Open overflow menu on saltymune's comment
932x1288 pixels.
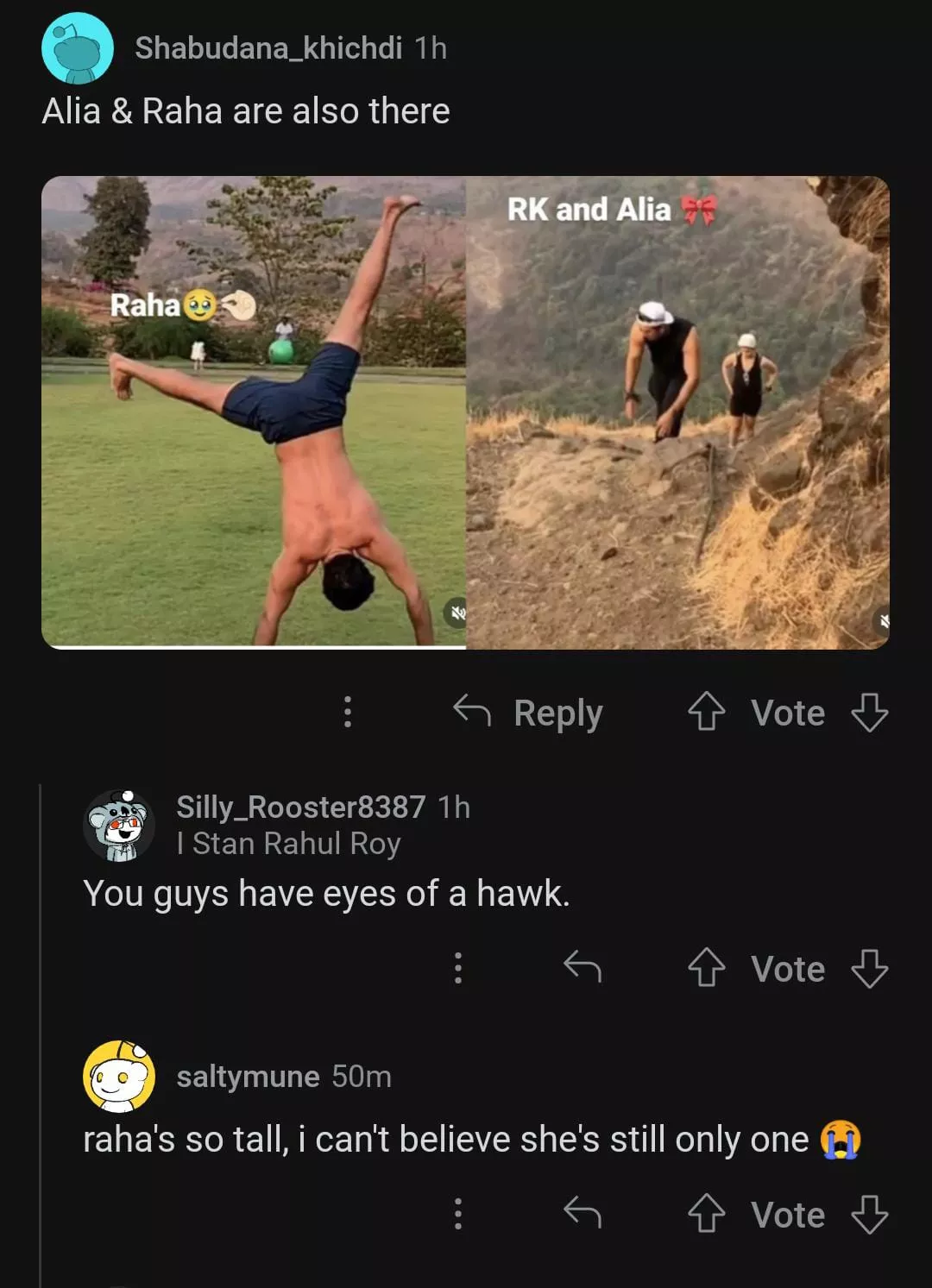(458, 1214)
